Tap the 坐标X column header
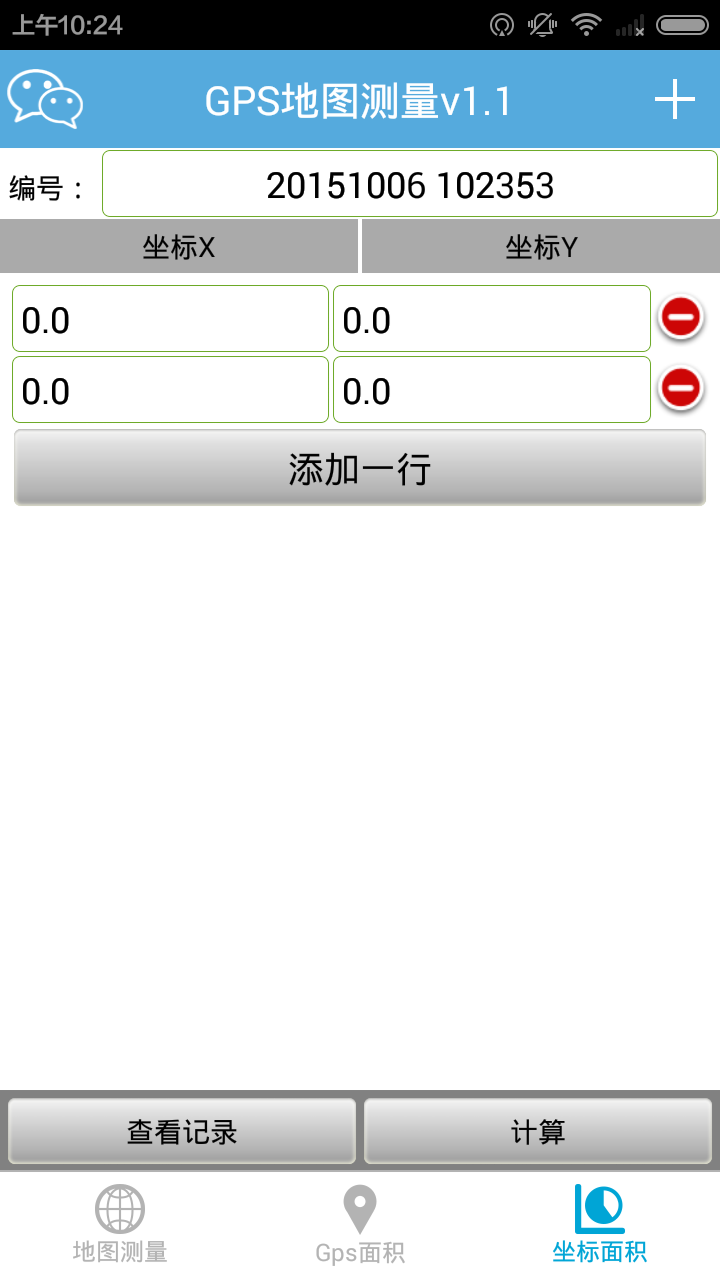The width and height of the screenshot is (720, 1280). [x=180, y=246]
